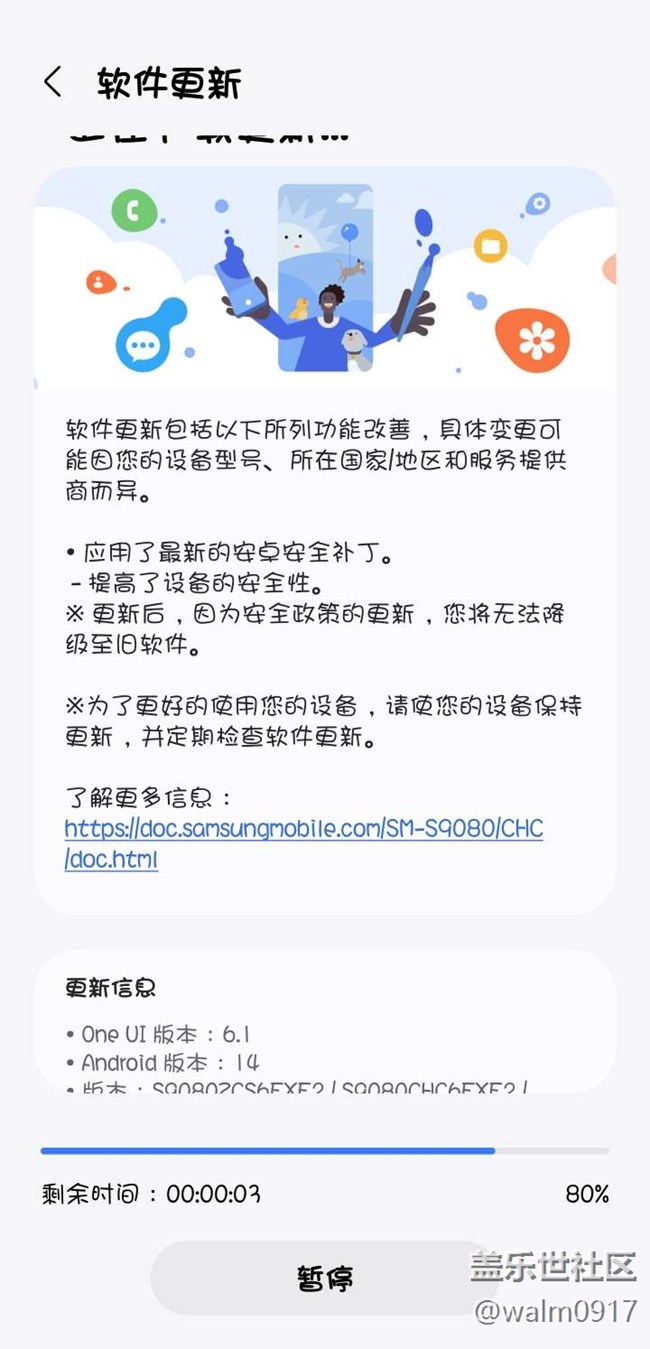Tap 暂停 to pause the update download
Screen dimensions: 650x1349
[325, 1277]
